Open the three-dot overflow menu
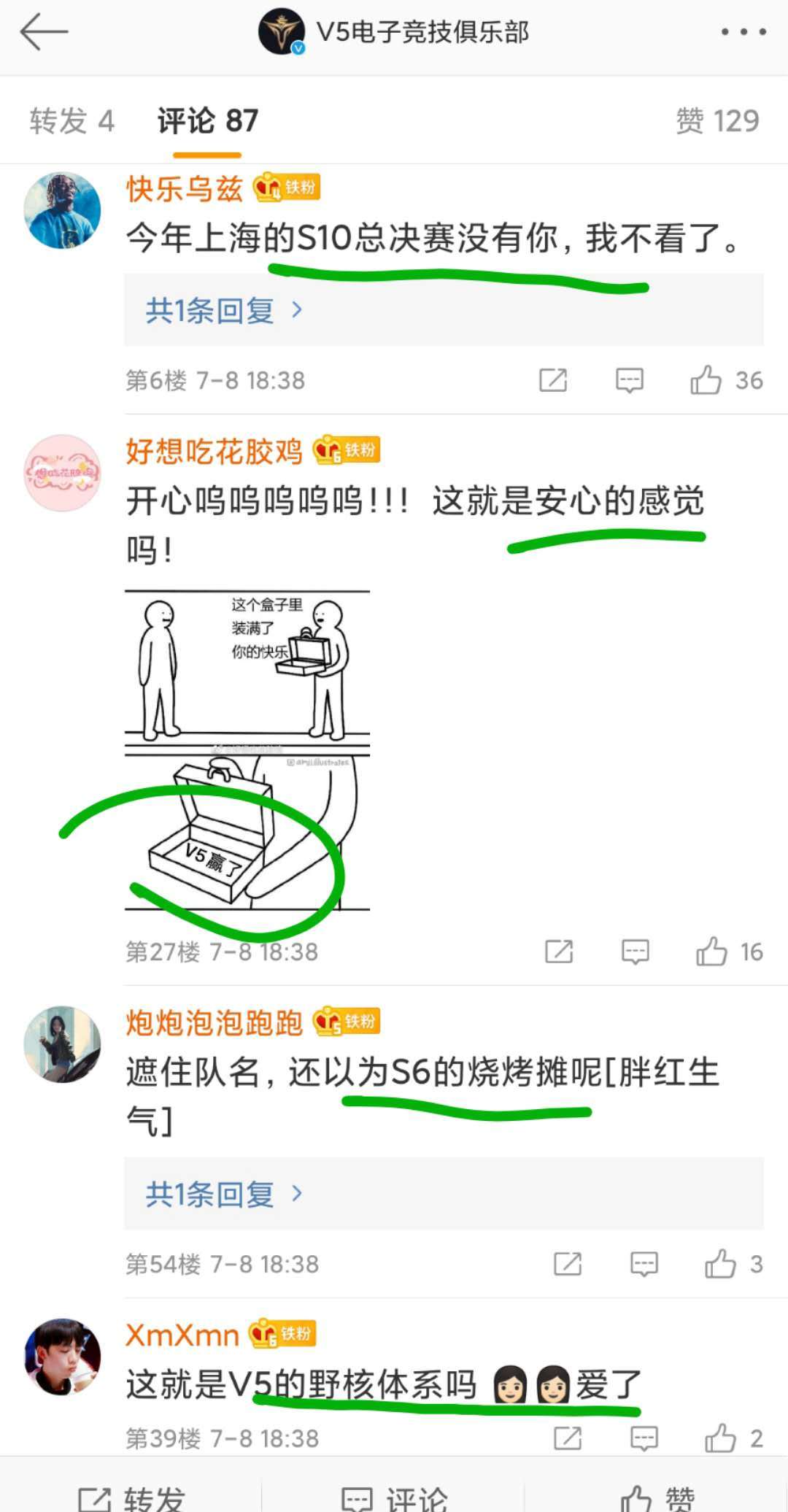The width and height of the screenshot is (788, 1512). pyautogui.click(x=743, y=32)
